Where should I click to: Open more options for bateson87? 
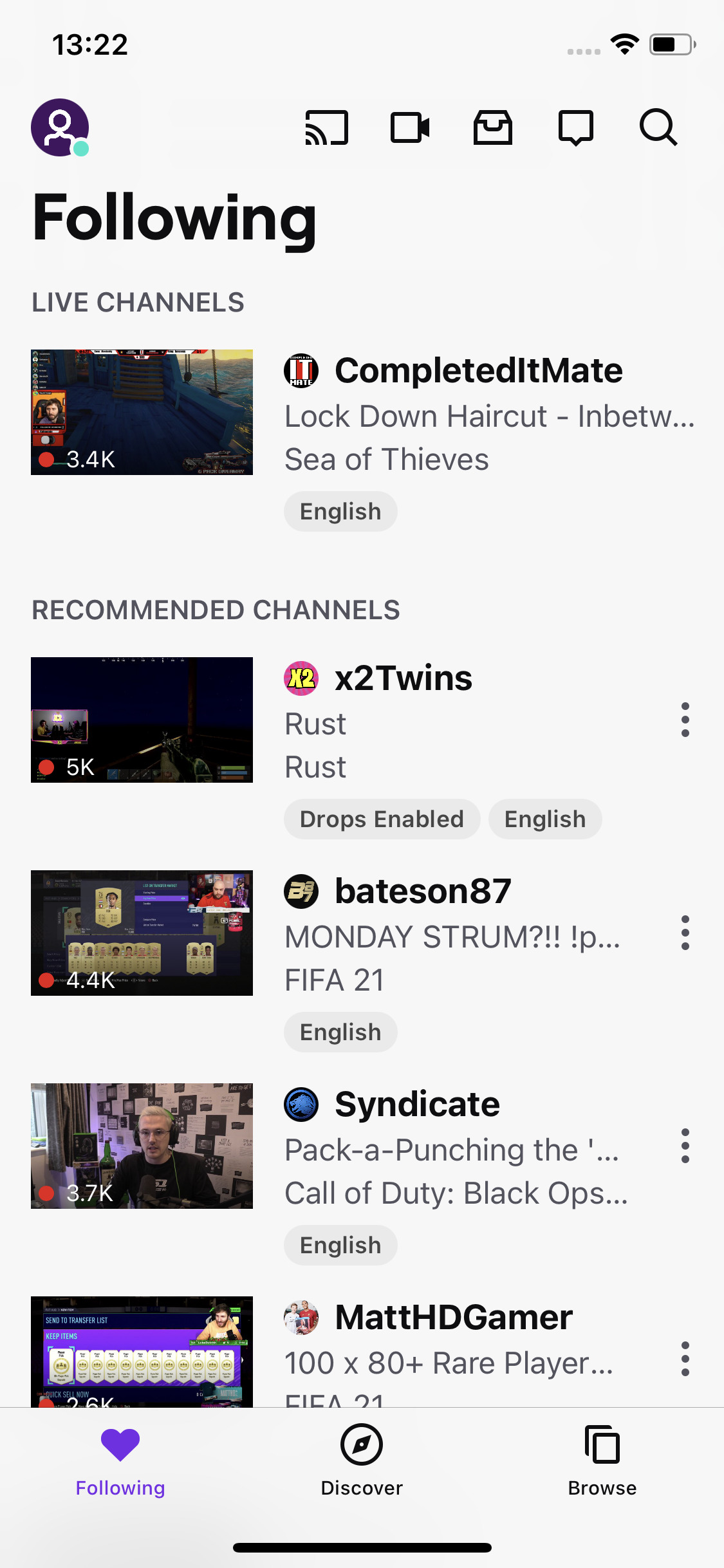pyautogui.click(x=685, y=933)
